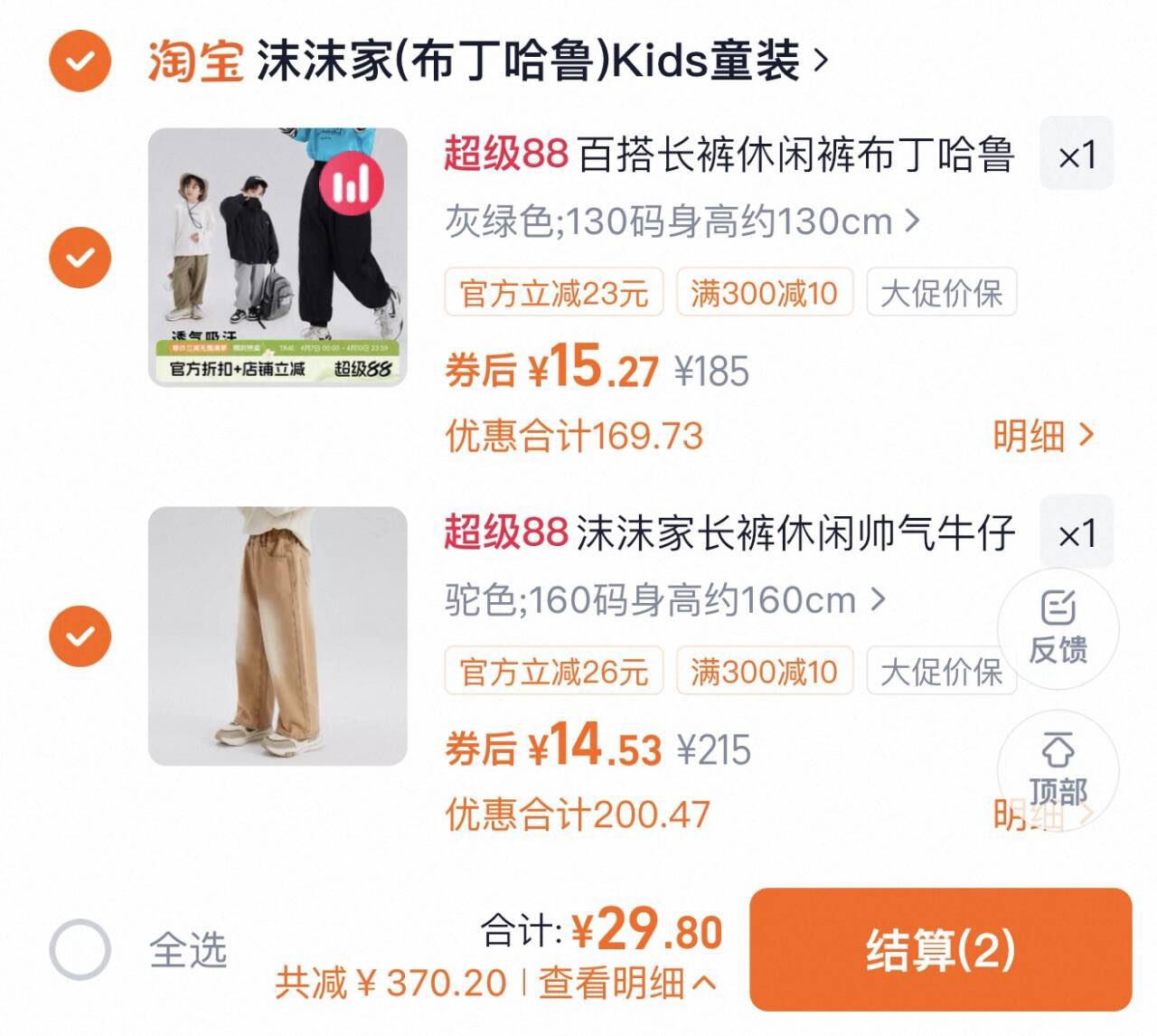Proceed to checkout with 结算(2)
This screenshot has width=1157, height=1036.
[940, 949]
